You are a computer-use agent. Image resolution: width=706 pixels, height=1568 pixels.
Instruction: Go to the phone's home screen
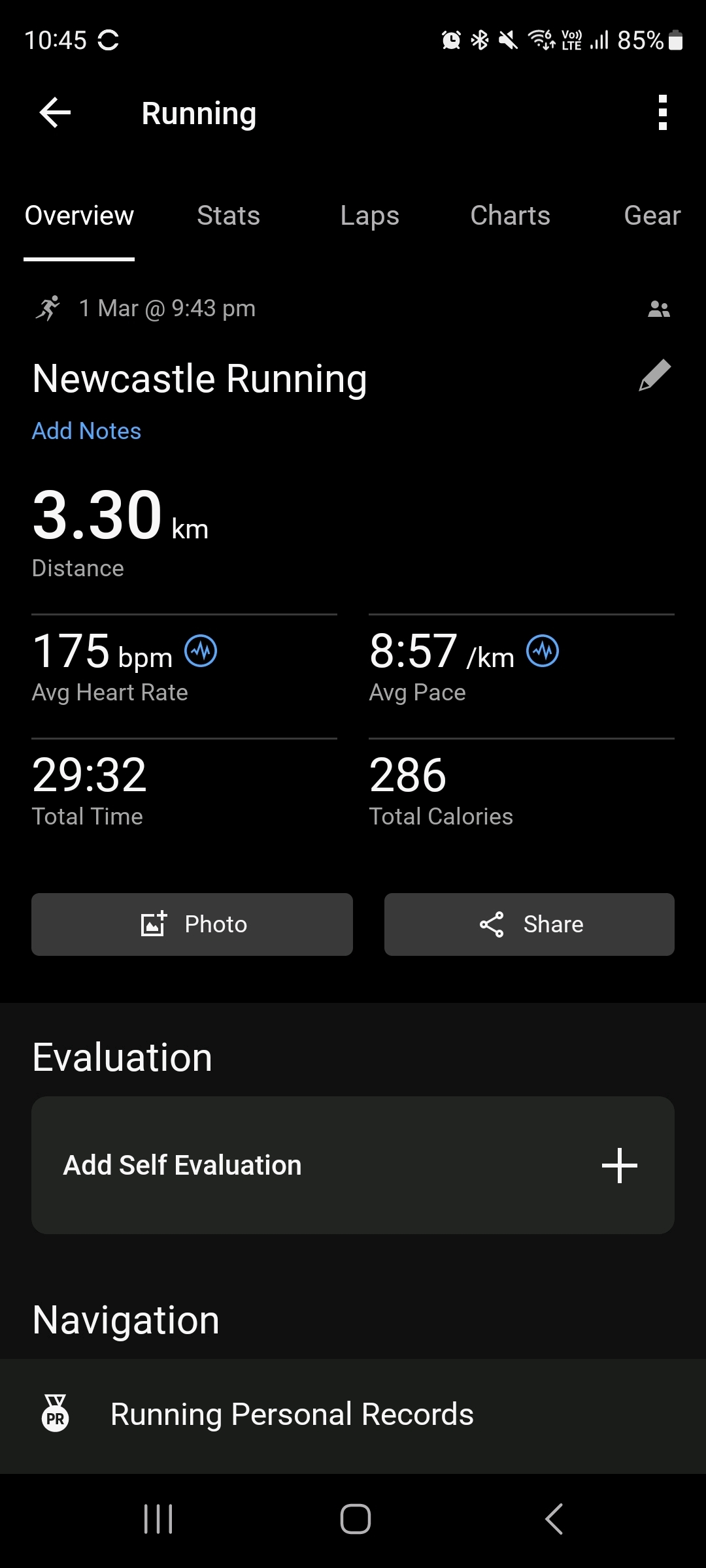coord(355,1519)
